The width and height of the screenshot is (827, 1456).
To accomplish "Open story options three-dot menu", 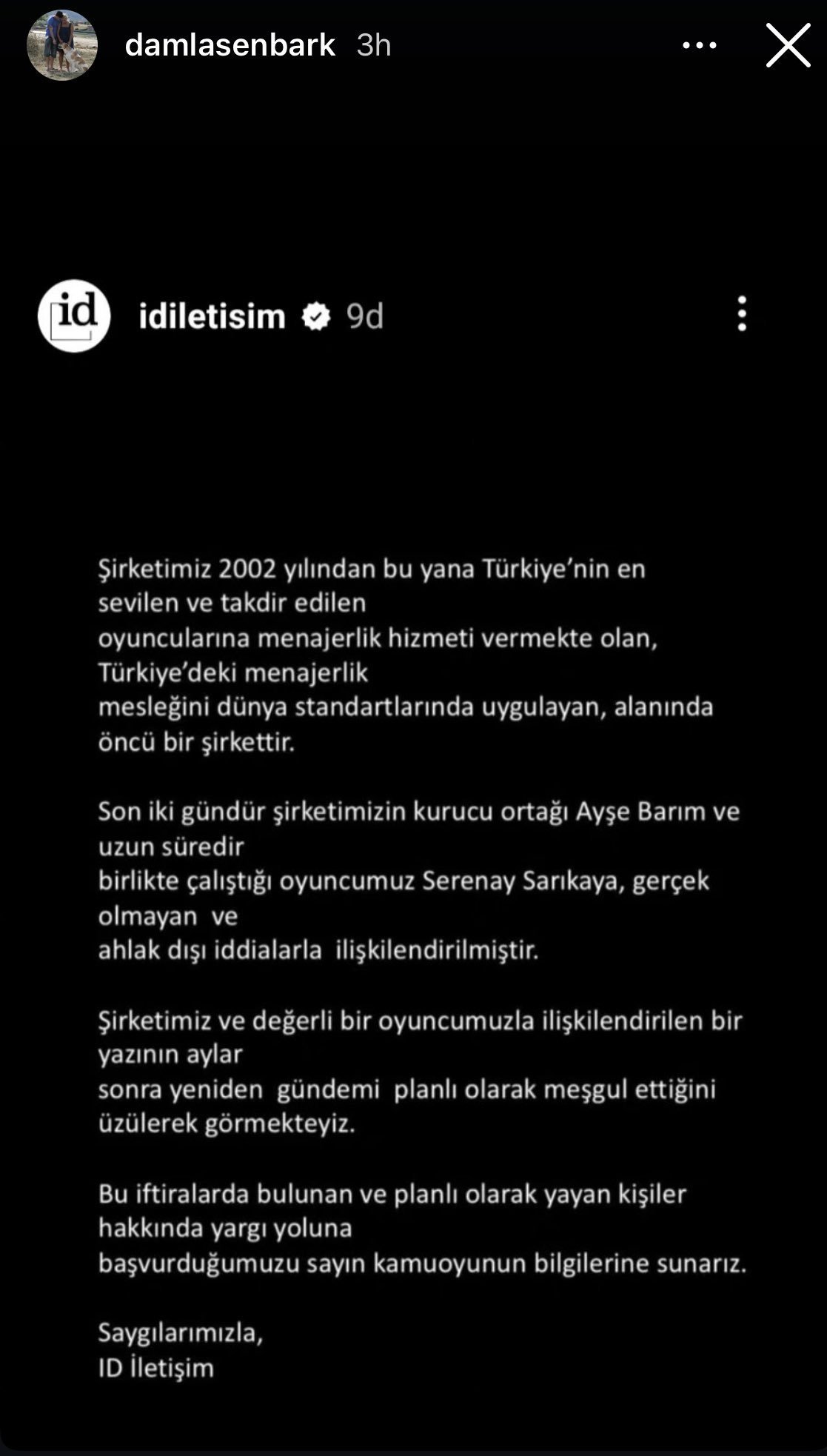I will point(699,46).
